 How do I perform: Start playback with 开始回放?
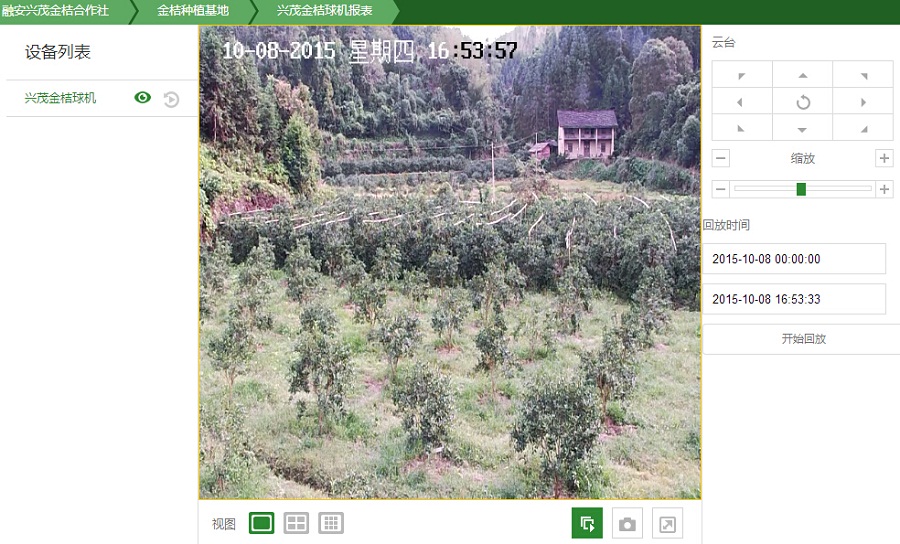(x=803, y=339)
